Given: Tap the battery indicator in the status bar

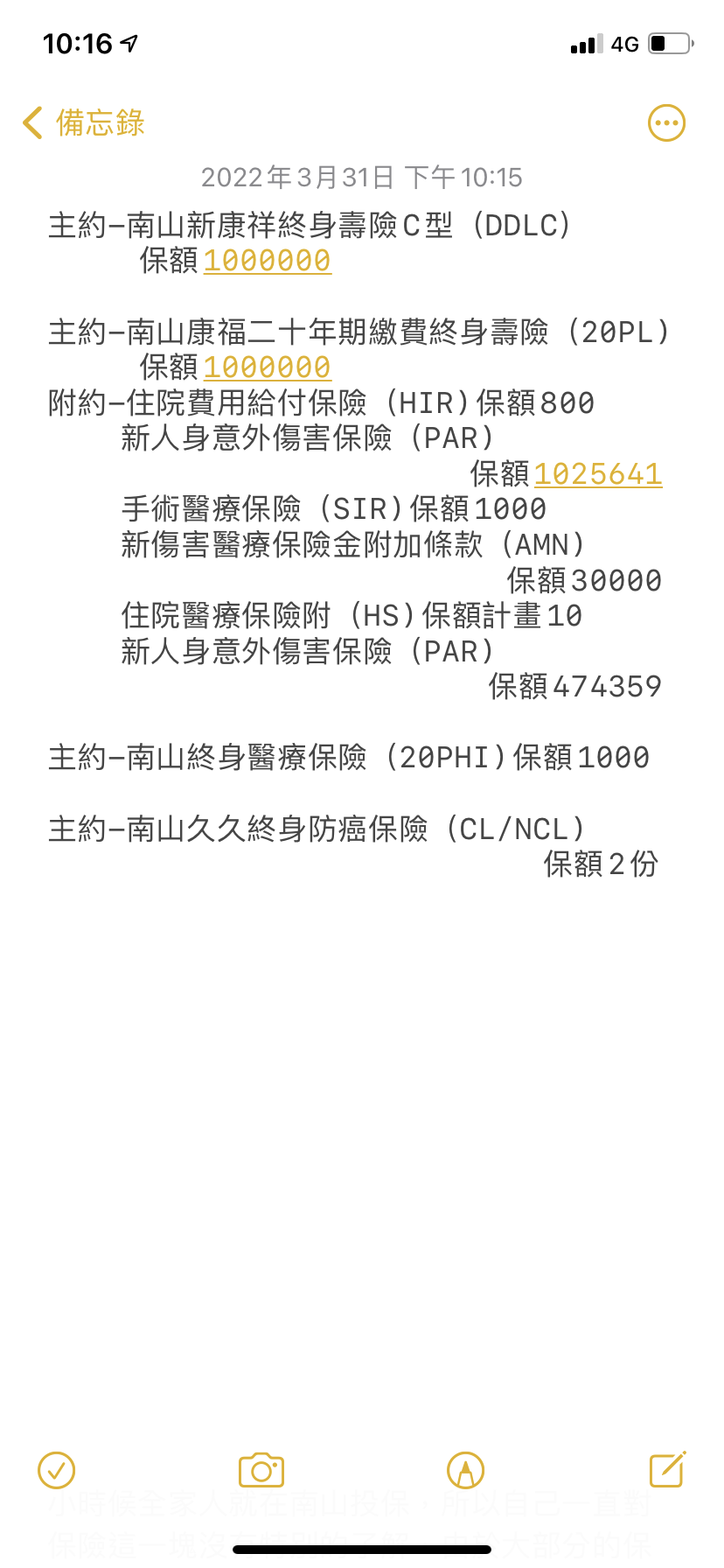Looking at the screenshot, I should point(669,44).
